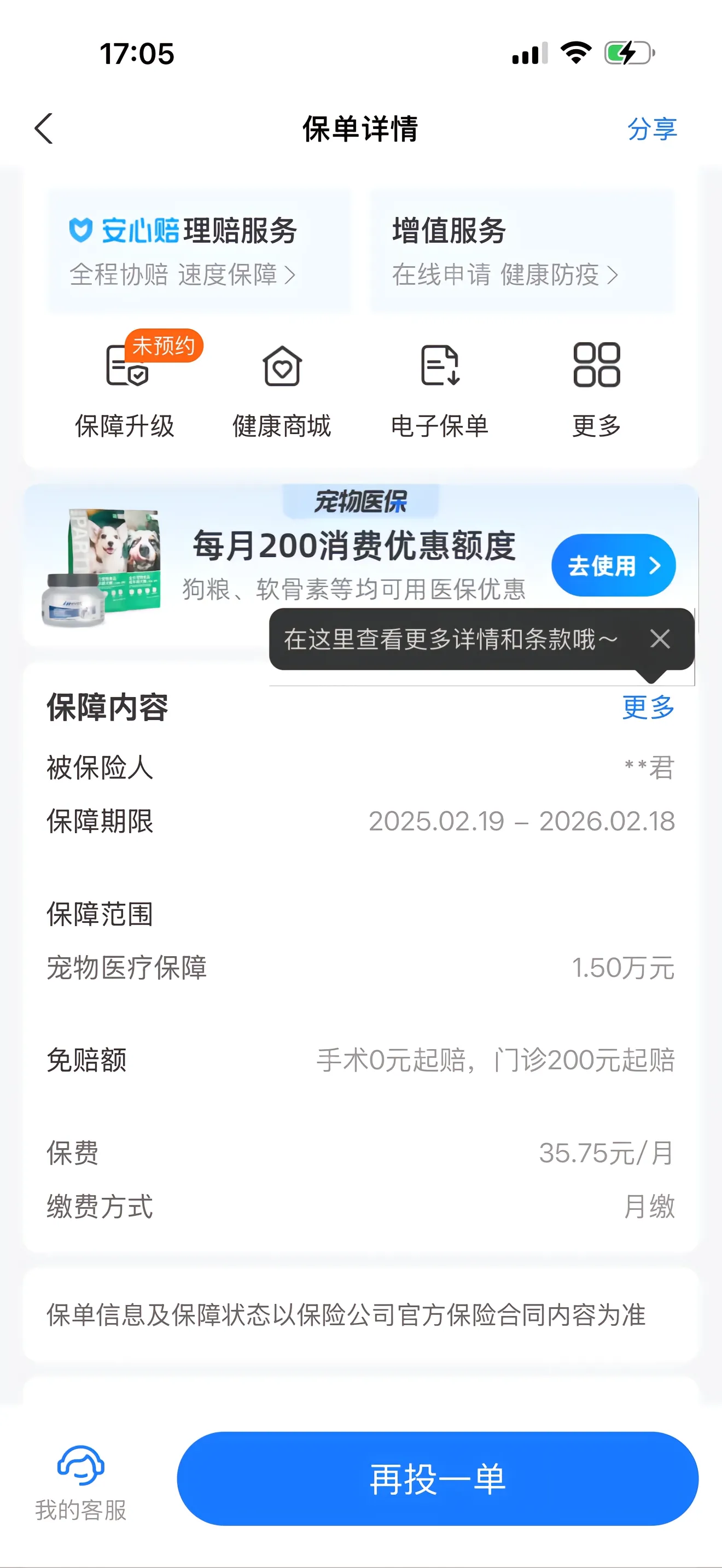Dismiss the tooltip about details and terms
This screenshot has width=722, height=1568.
[x=660, y=639]
